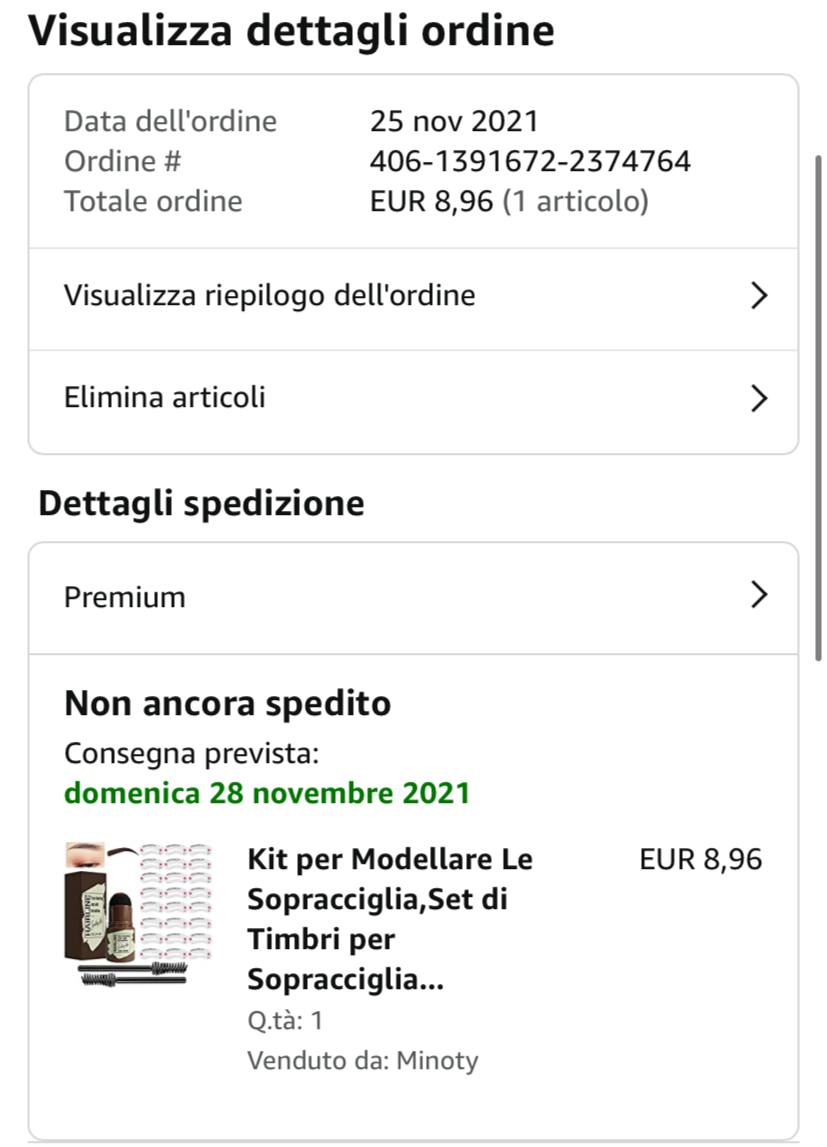Image resolution: width=827 pixels, height=1147 pixels.
Task: Open the Kit per Modellare Le Sopracciglia title
Action: 390,918
